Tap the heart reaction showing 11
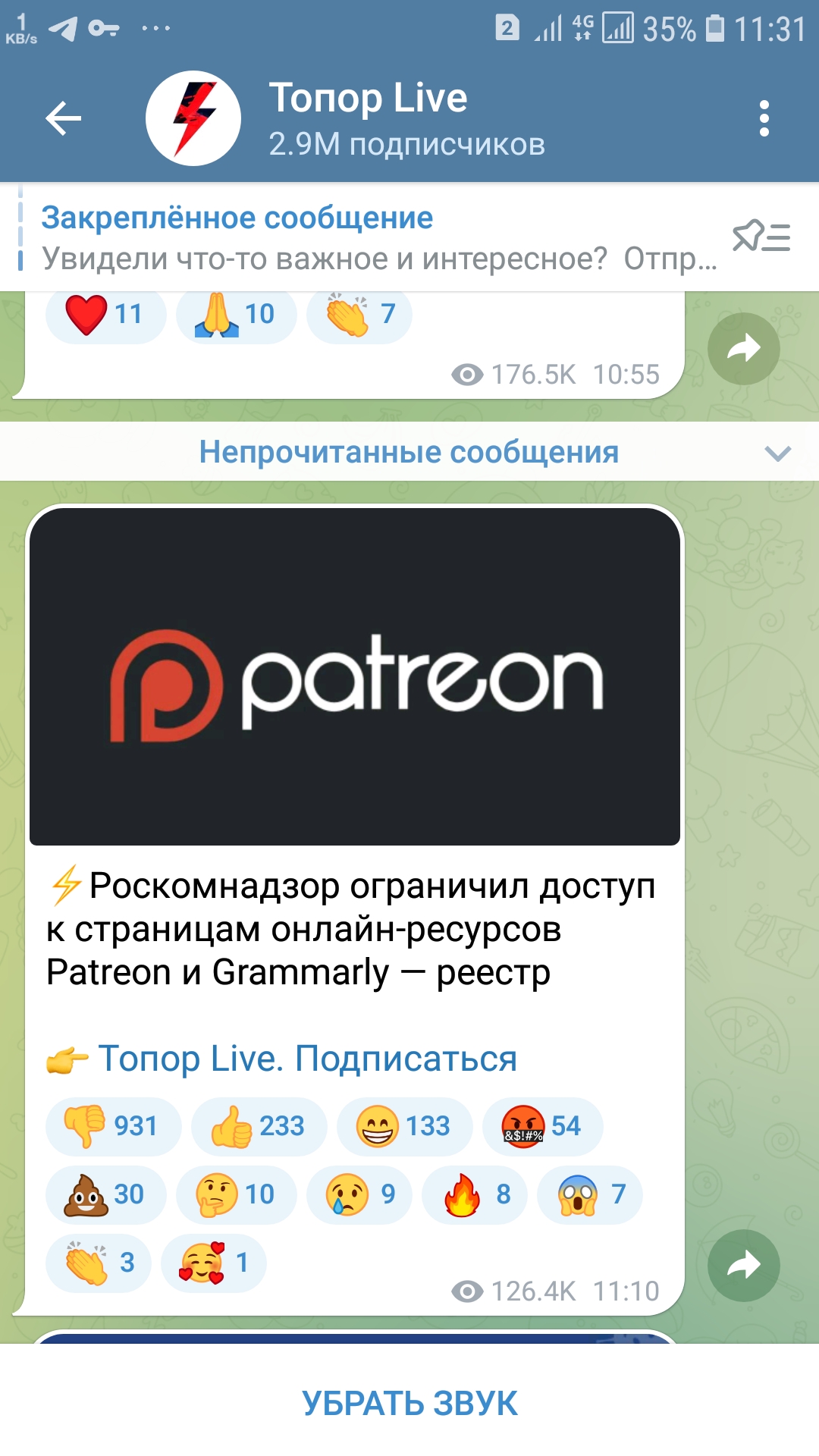Image resolution: width=819 pixels, height=1456 pixels. [106, 314]
